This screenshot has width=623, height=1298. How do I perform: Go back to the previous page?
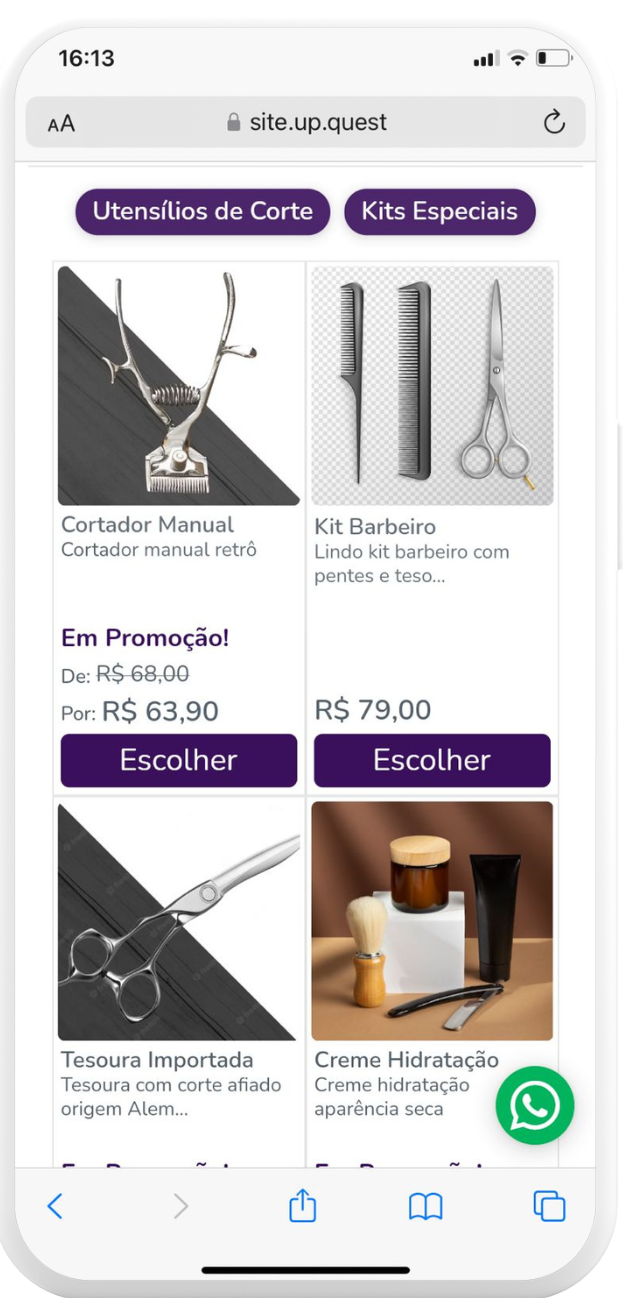point(55,1207)
